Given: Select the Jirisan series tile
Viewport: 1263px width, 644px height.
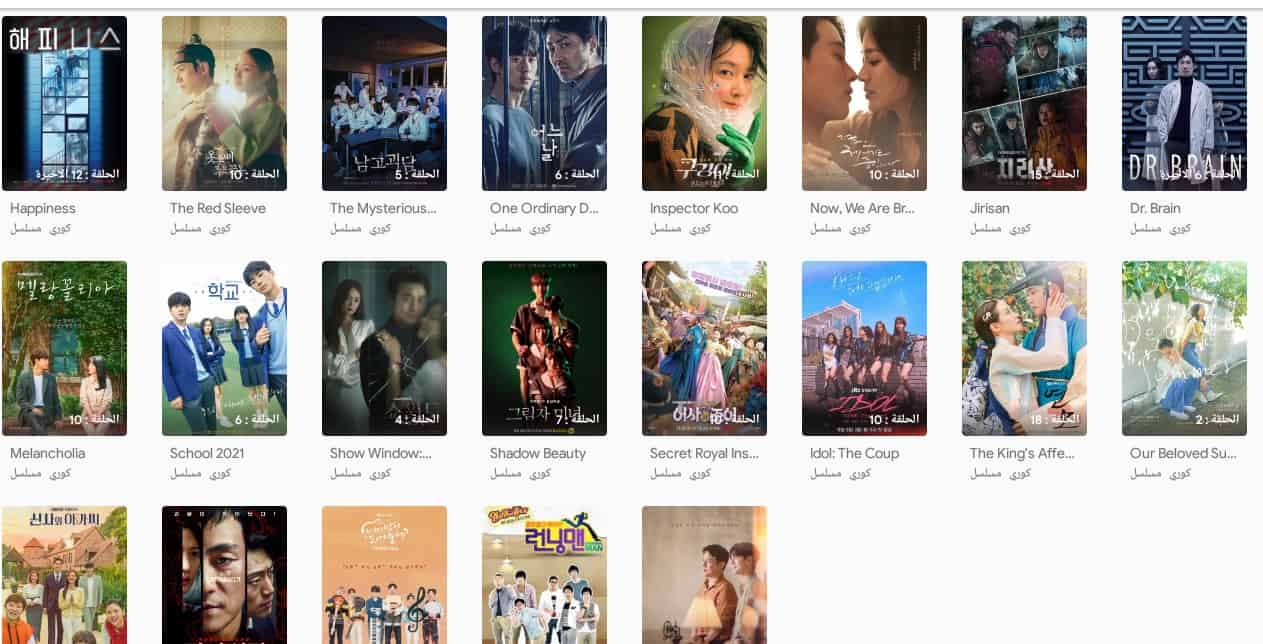Looking at the screenshot, I should [1024, 103].
